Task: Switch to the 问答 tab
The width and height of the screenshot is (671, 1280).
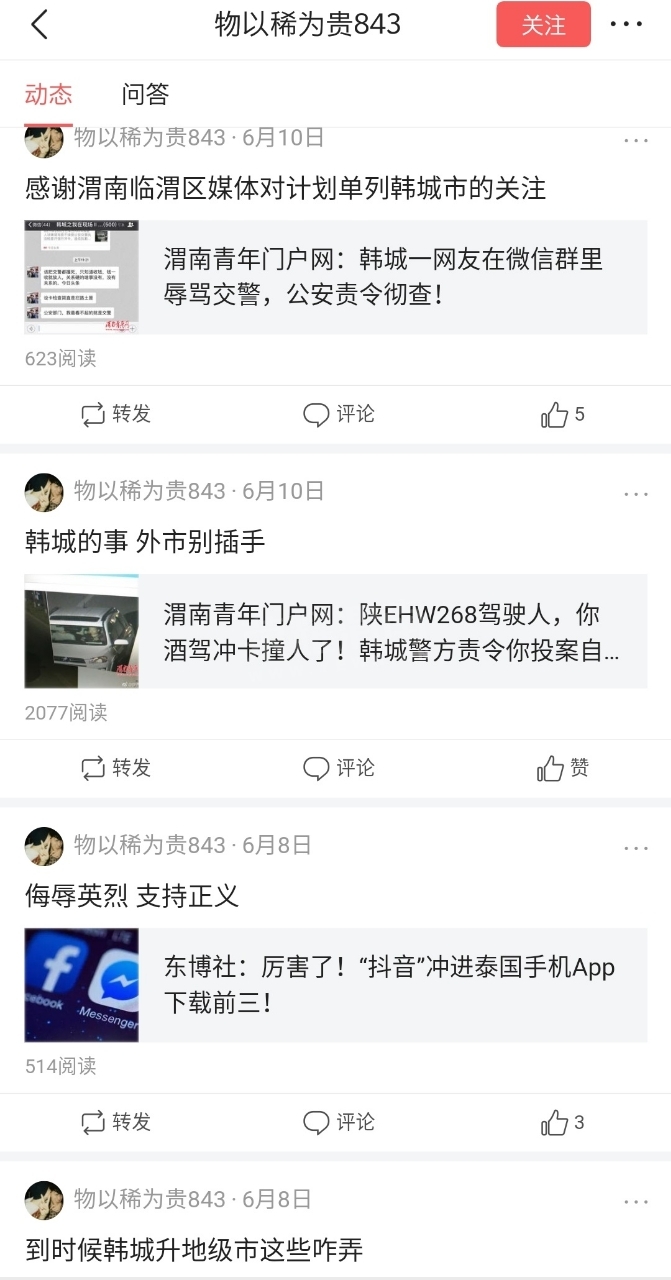Action: click(x=145, y=95)
